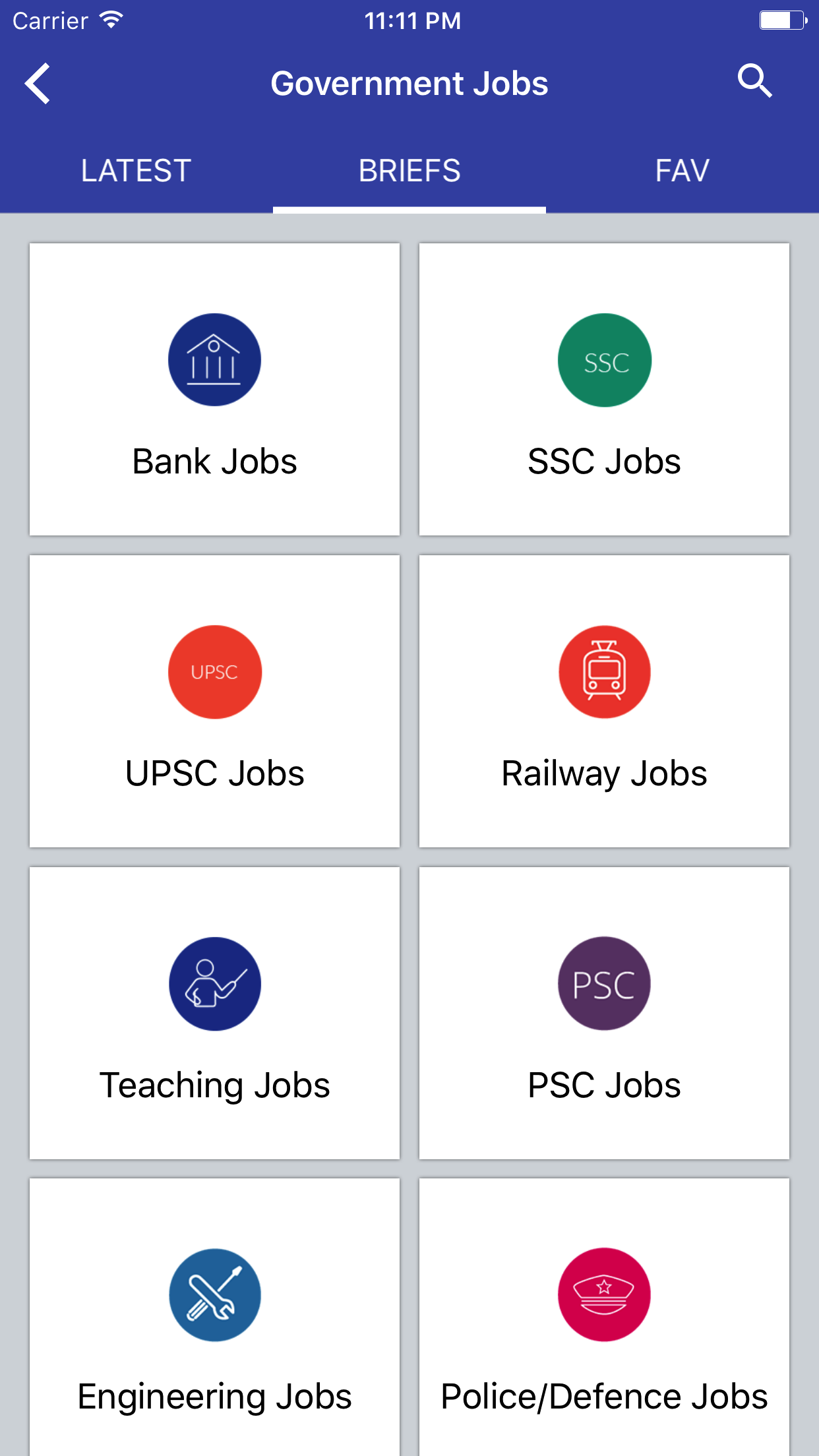Tap the Teaching Jobs instructor icon

point(214,983)
